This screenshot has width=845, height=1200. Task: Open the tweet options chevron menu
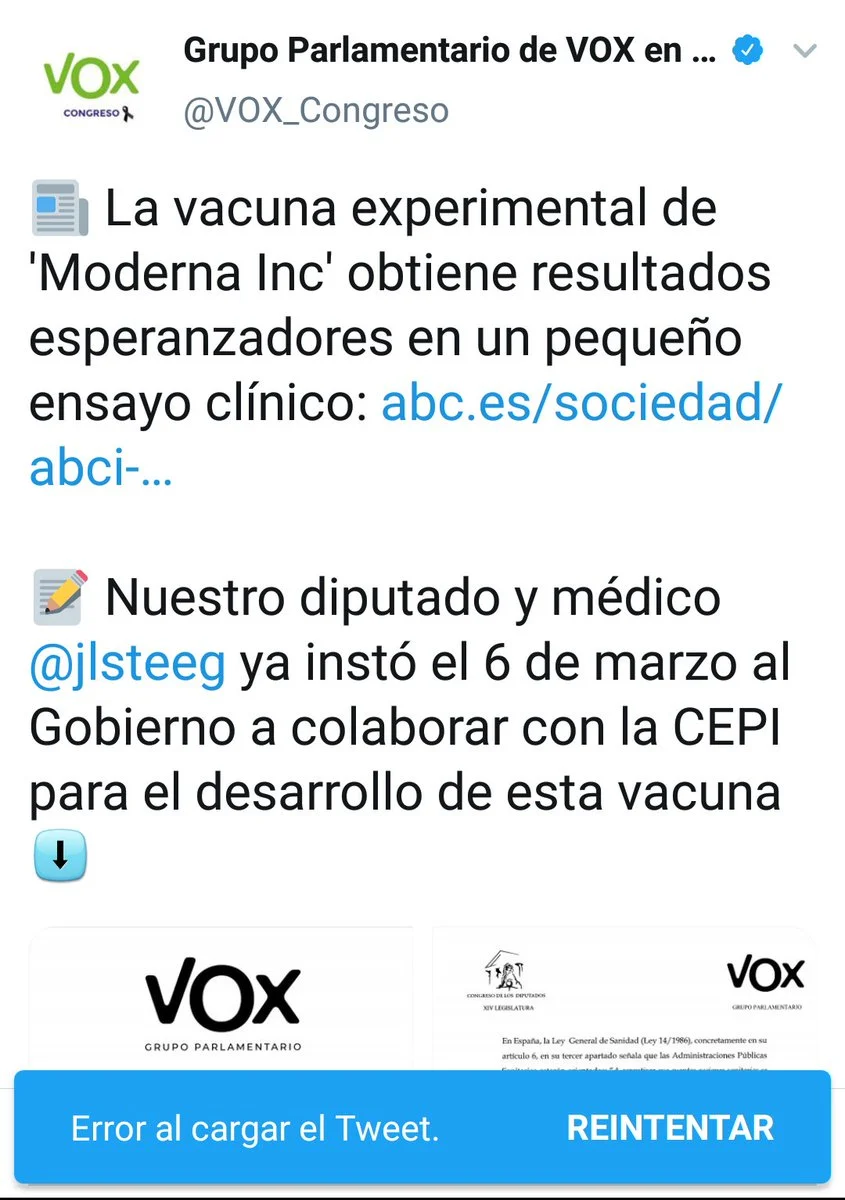(805, 51)
